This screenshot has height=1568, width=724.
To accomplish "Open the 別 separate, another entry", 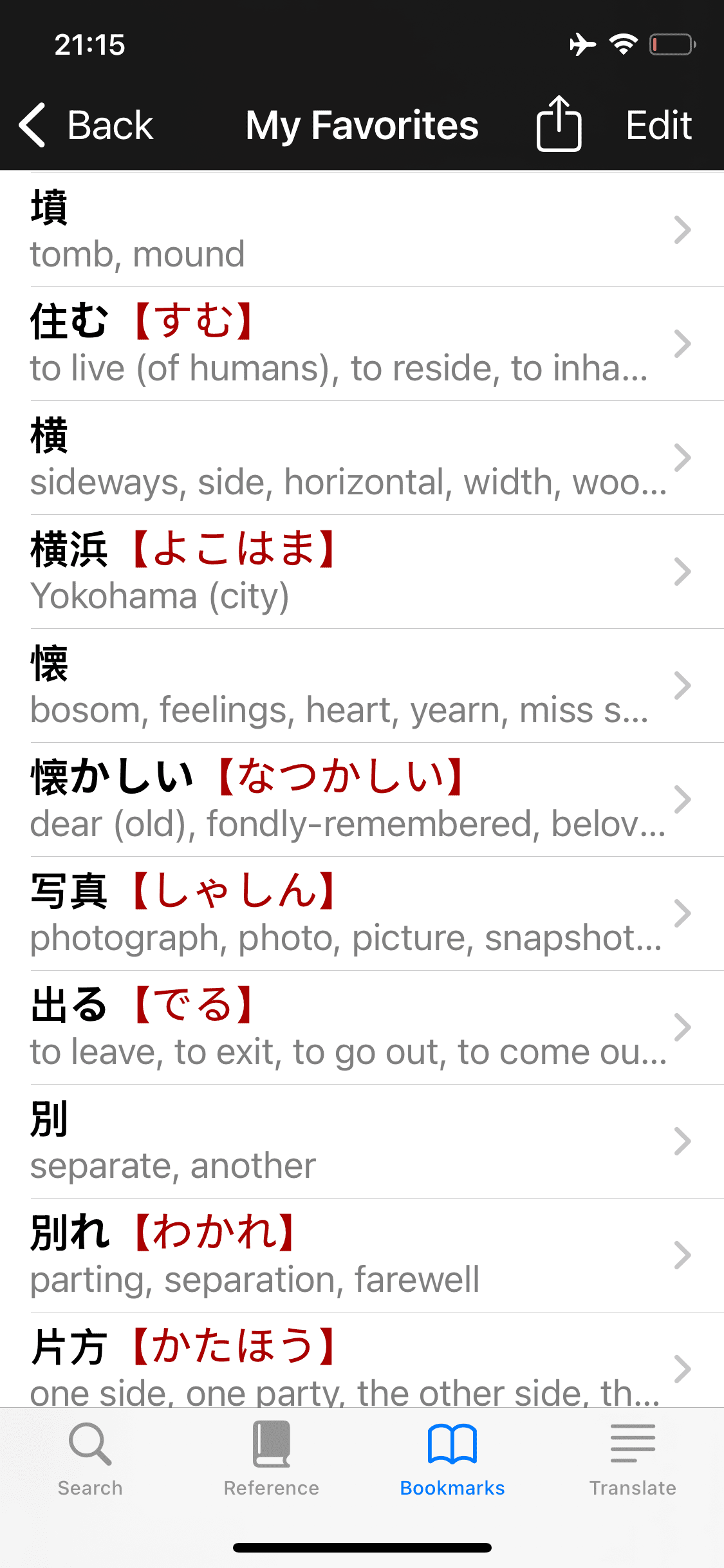I will click(362, 1141).
